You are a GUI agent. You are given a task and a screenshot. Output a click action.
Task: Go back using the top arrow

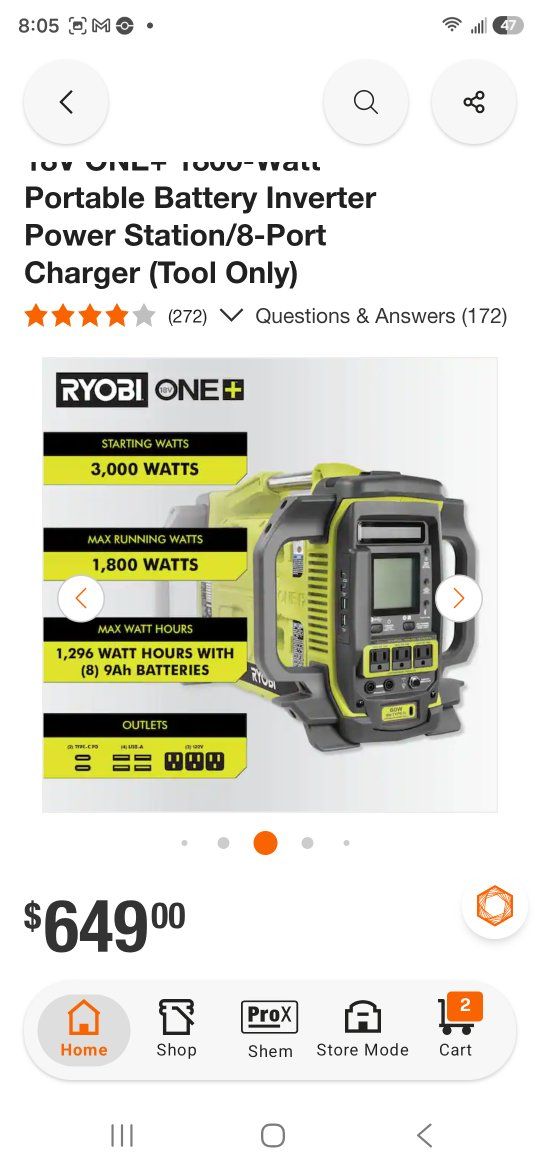pos(66,101)
